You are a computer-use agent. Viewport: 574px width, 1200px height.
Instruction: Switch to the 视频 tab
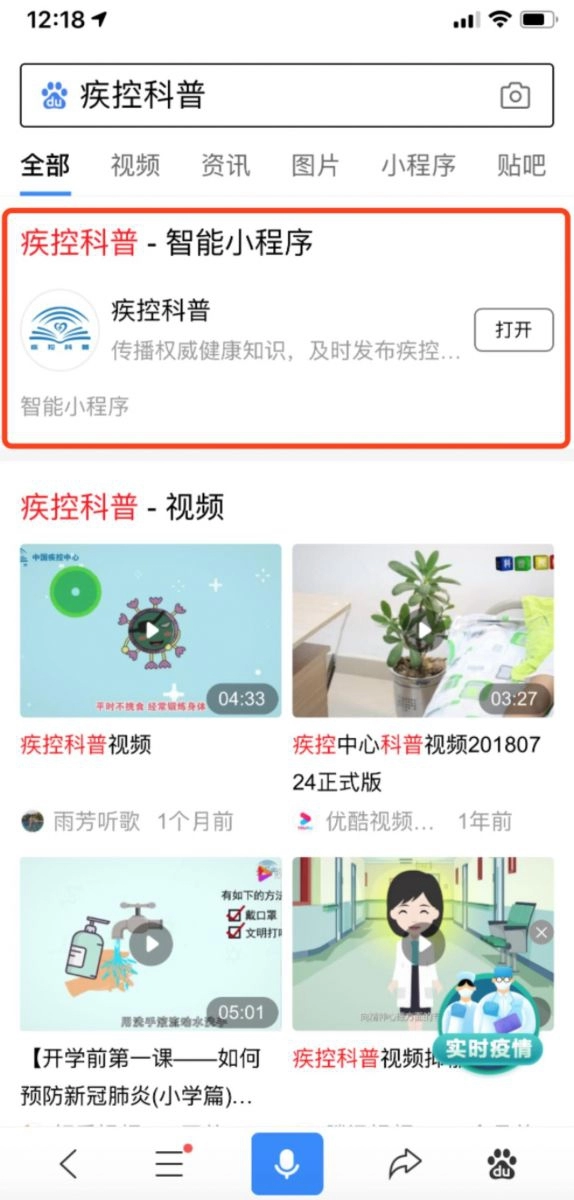[135, 165]
